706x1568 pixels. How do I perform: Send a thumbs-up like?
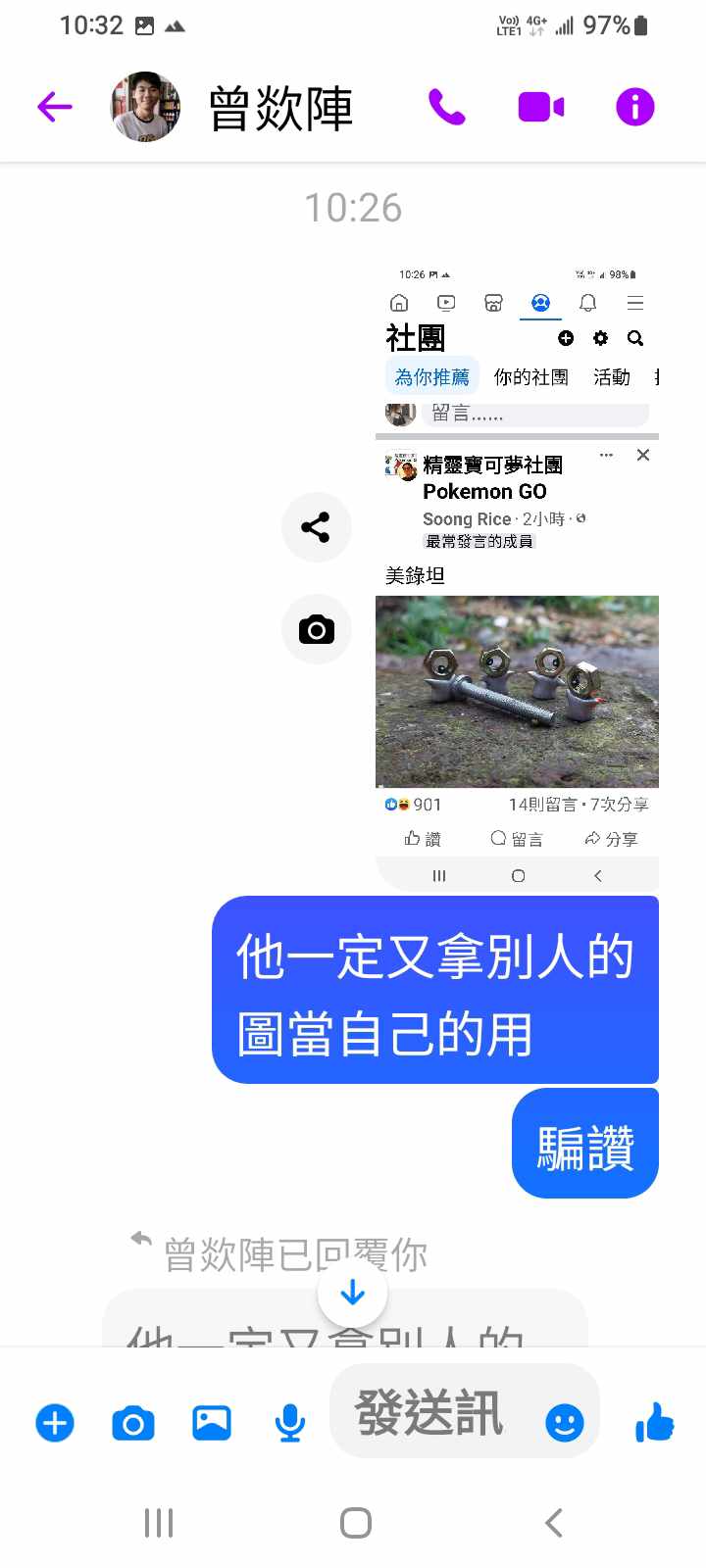coord(654,1421)
